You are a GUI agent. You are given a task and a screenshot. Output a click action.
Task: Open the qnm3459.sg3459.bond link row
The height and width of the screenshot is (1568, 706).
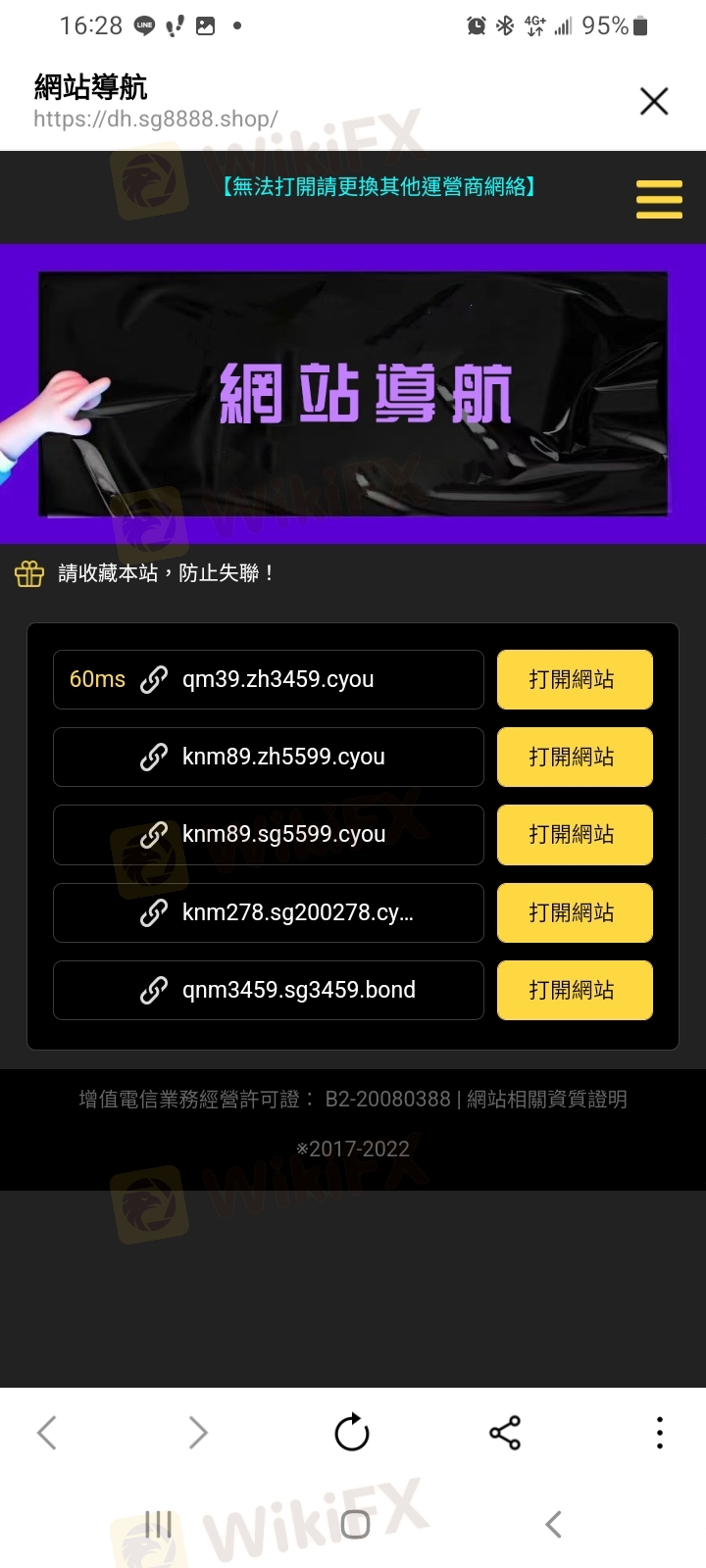tap(269, 990)
